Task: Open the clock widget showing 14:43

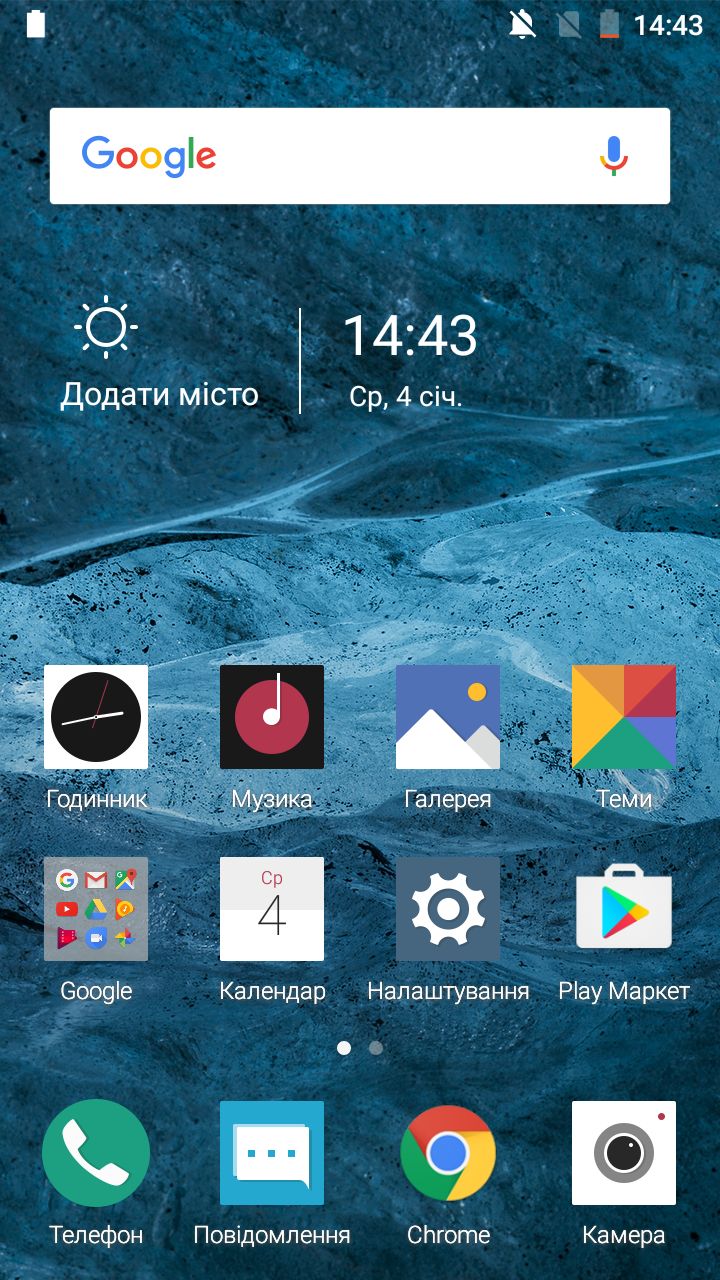Action: click(410, 336)
